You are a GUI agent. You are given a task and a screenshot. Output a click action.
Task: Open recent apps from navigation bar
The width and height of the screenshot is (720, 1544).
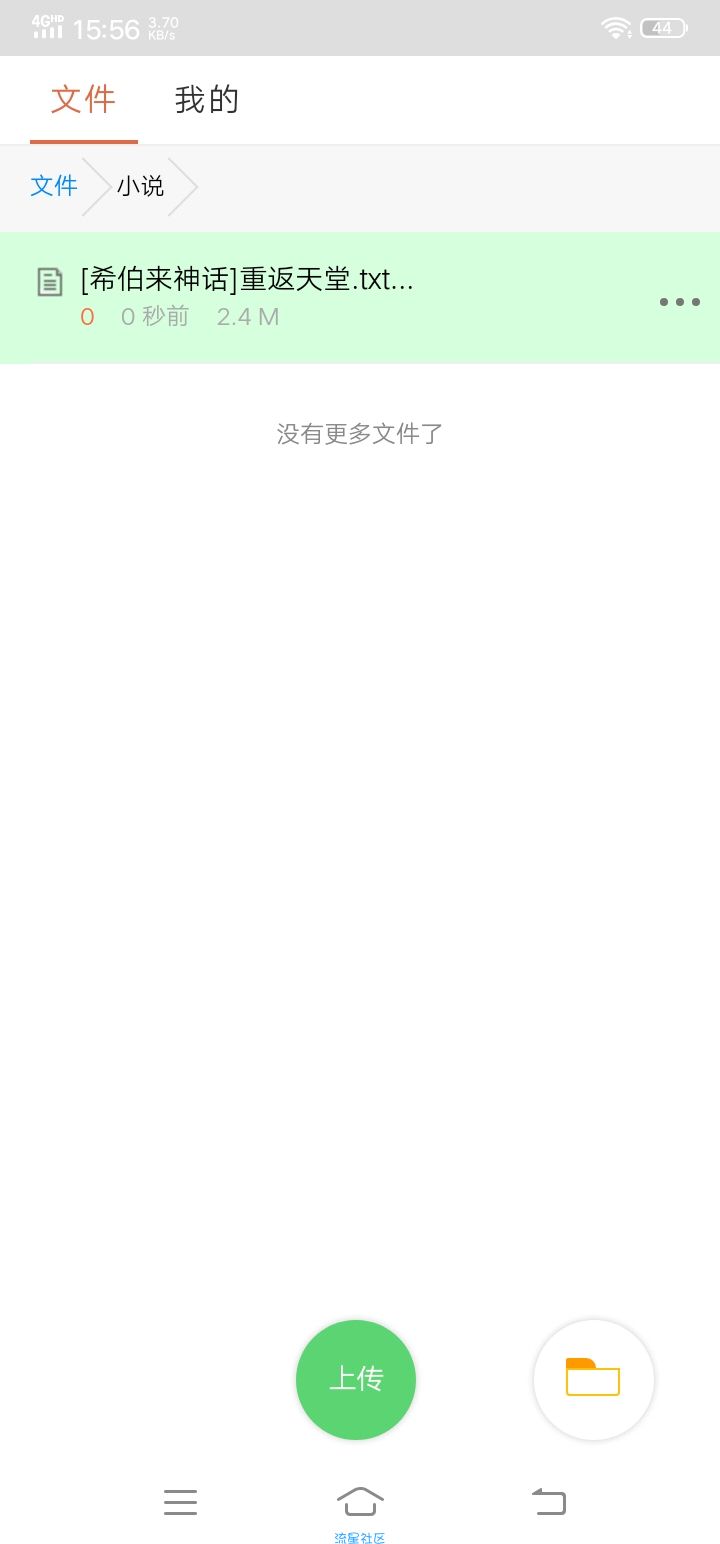click(180, 1501)
